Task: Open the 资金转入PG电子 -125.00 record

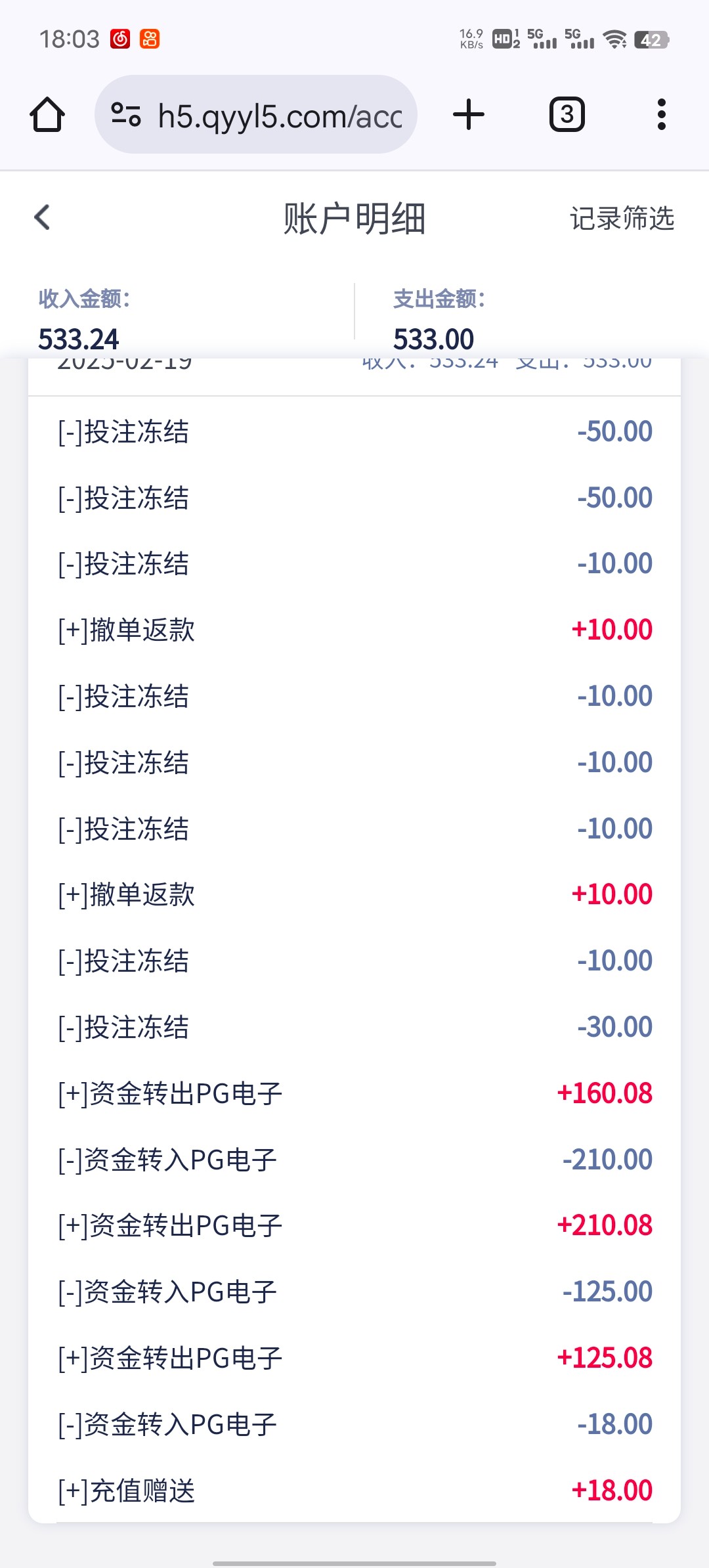Action: coord(354,1292)
